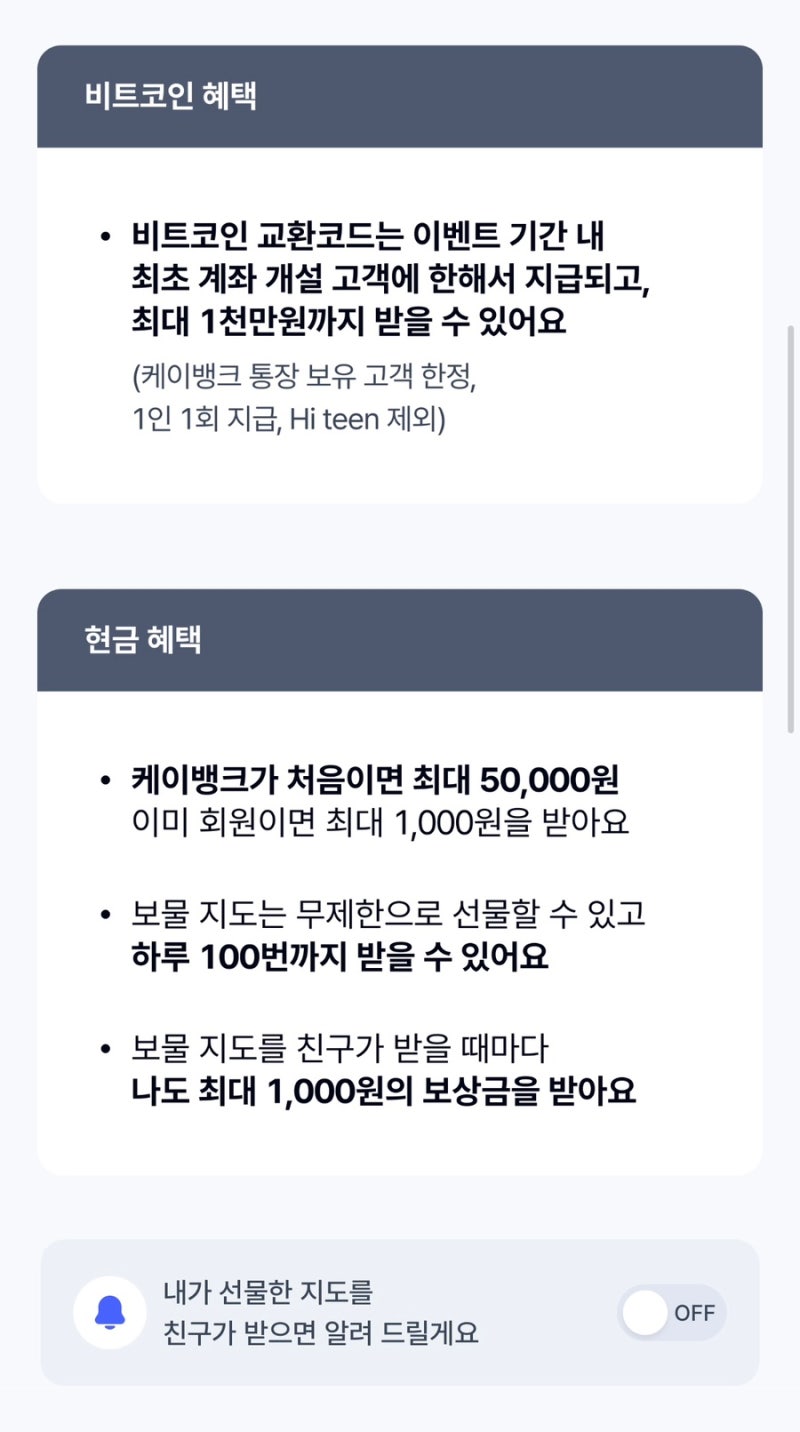Toggle 내가 선물한 지도 notification setting

point(672,1312)
